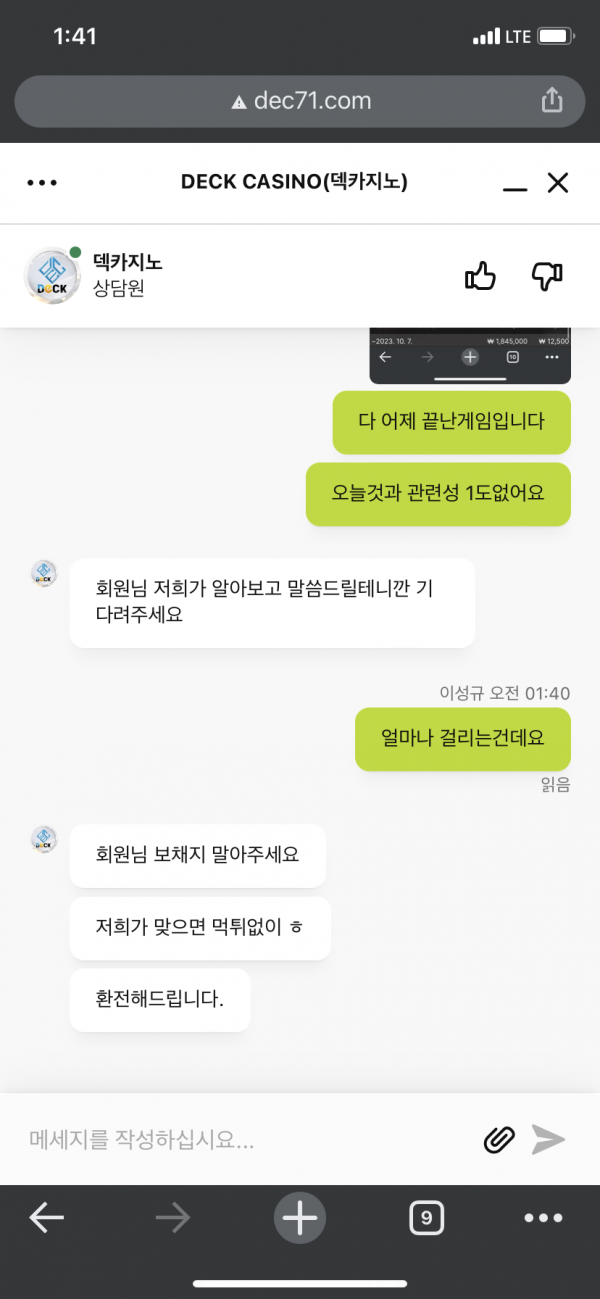Attach a file with the paperclip
This screenshot has width=600, height=1299.
coord(499,1138)
